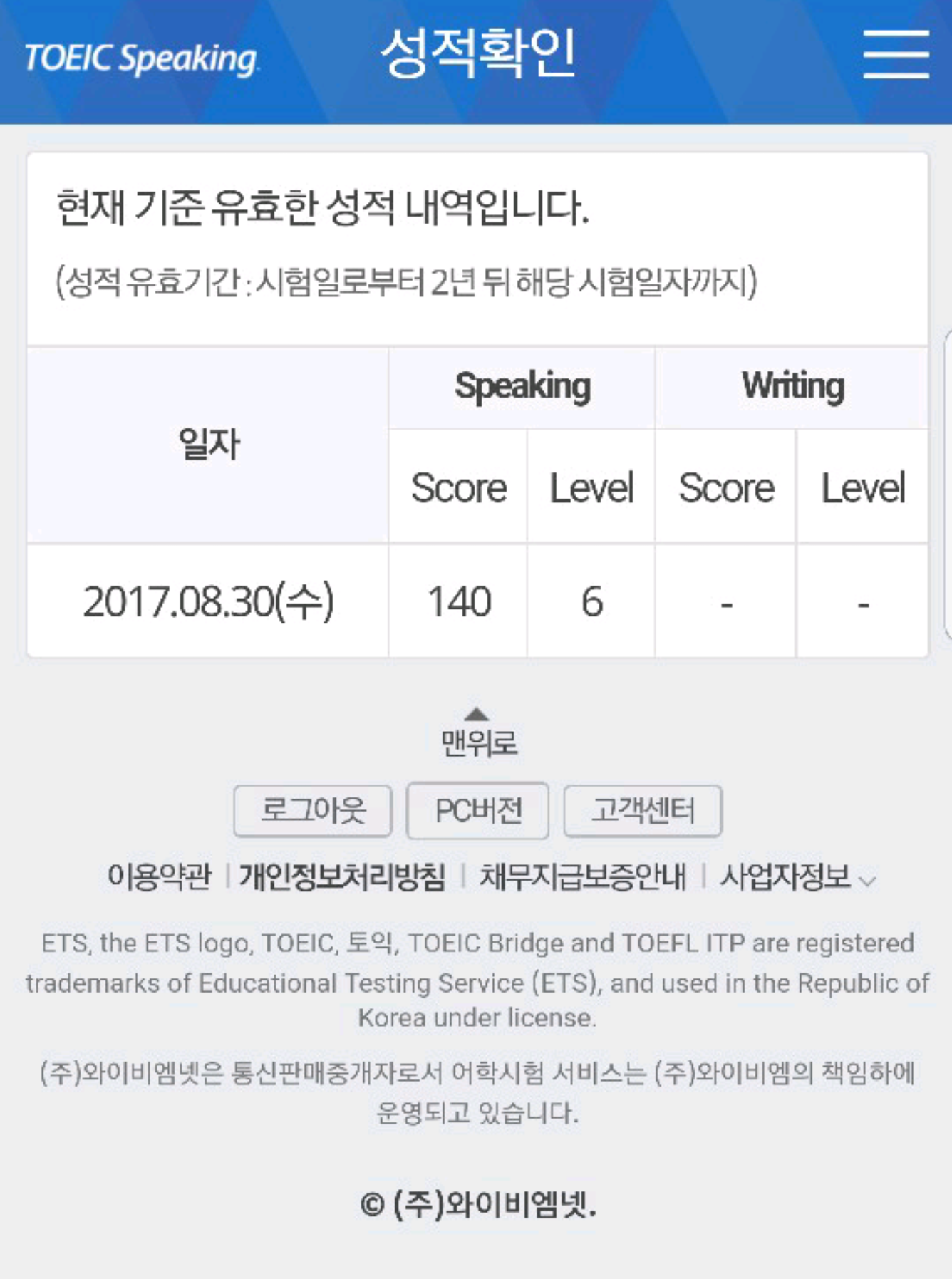Open 채무지급보증안내 link
952x1279 pixels.
tap(583, 876)
